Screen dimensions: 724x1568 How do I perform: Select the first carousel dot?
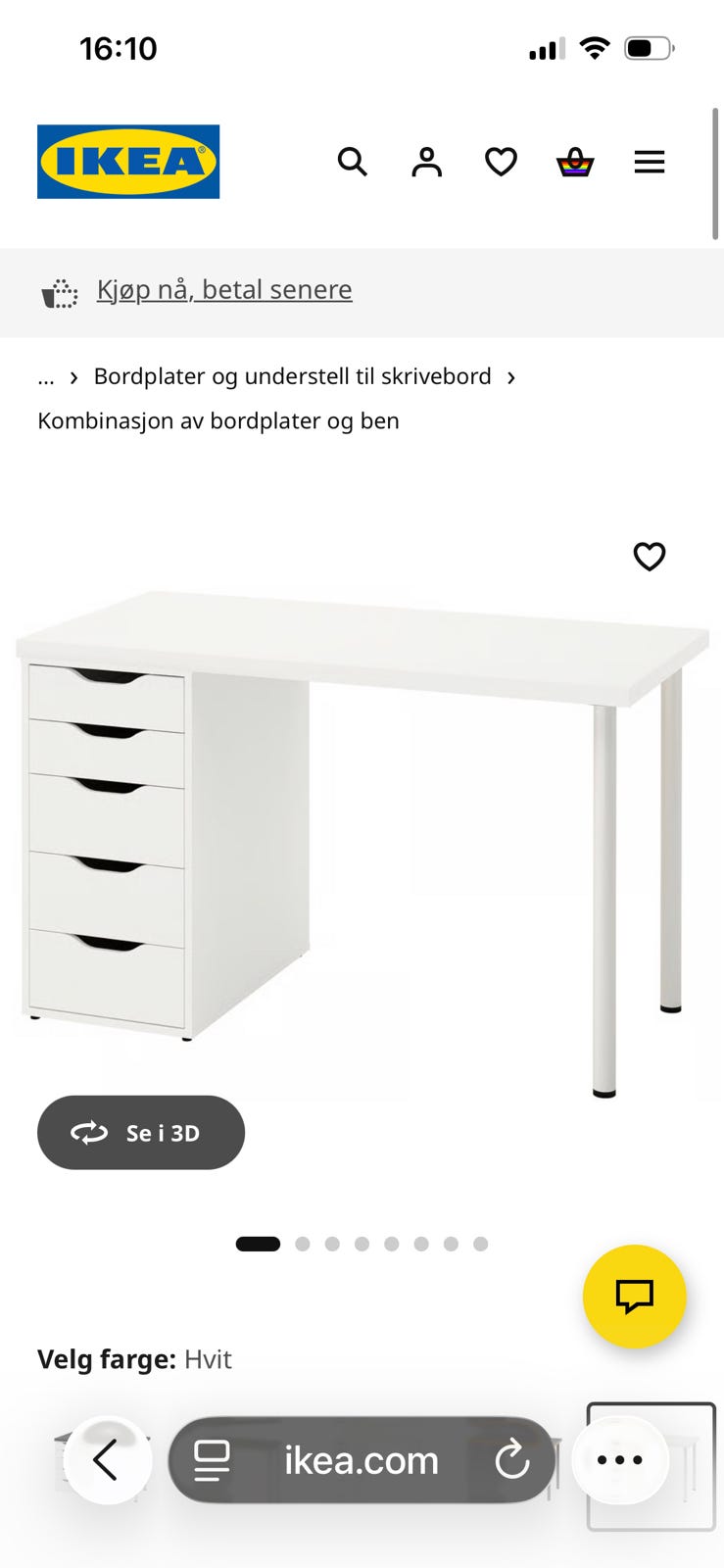click(258, 1243)
